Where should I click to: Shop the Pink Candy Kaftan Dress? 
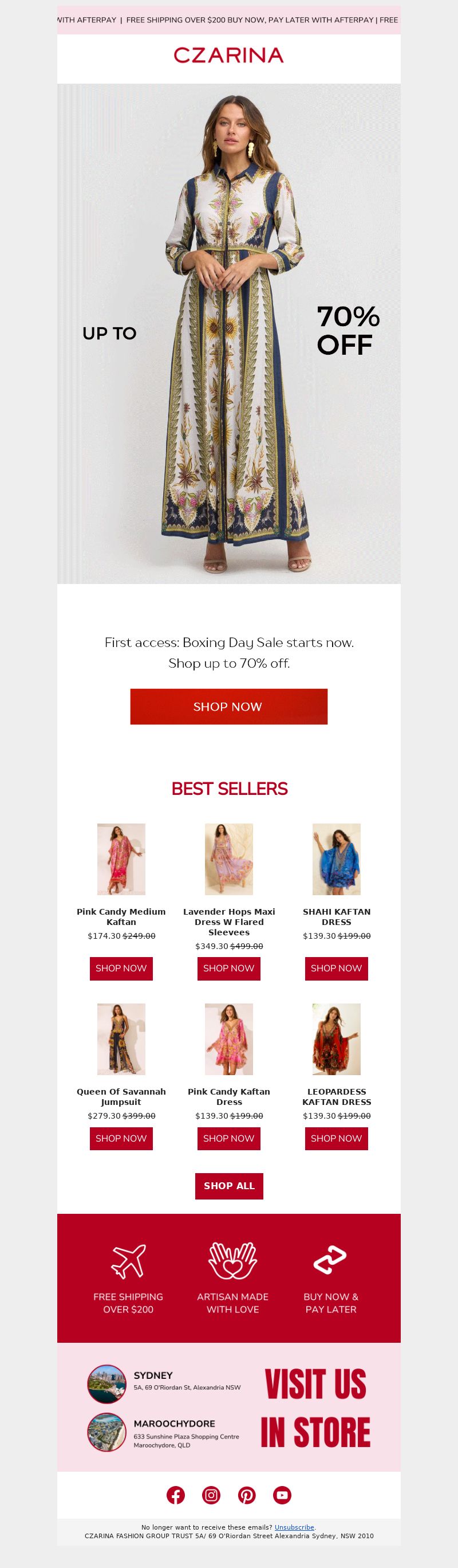click(x=228, y=1138)
